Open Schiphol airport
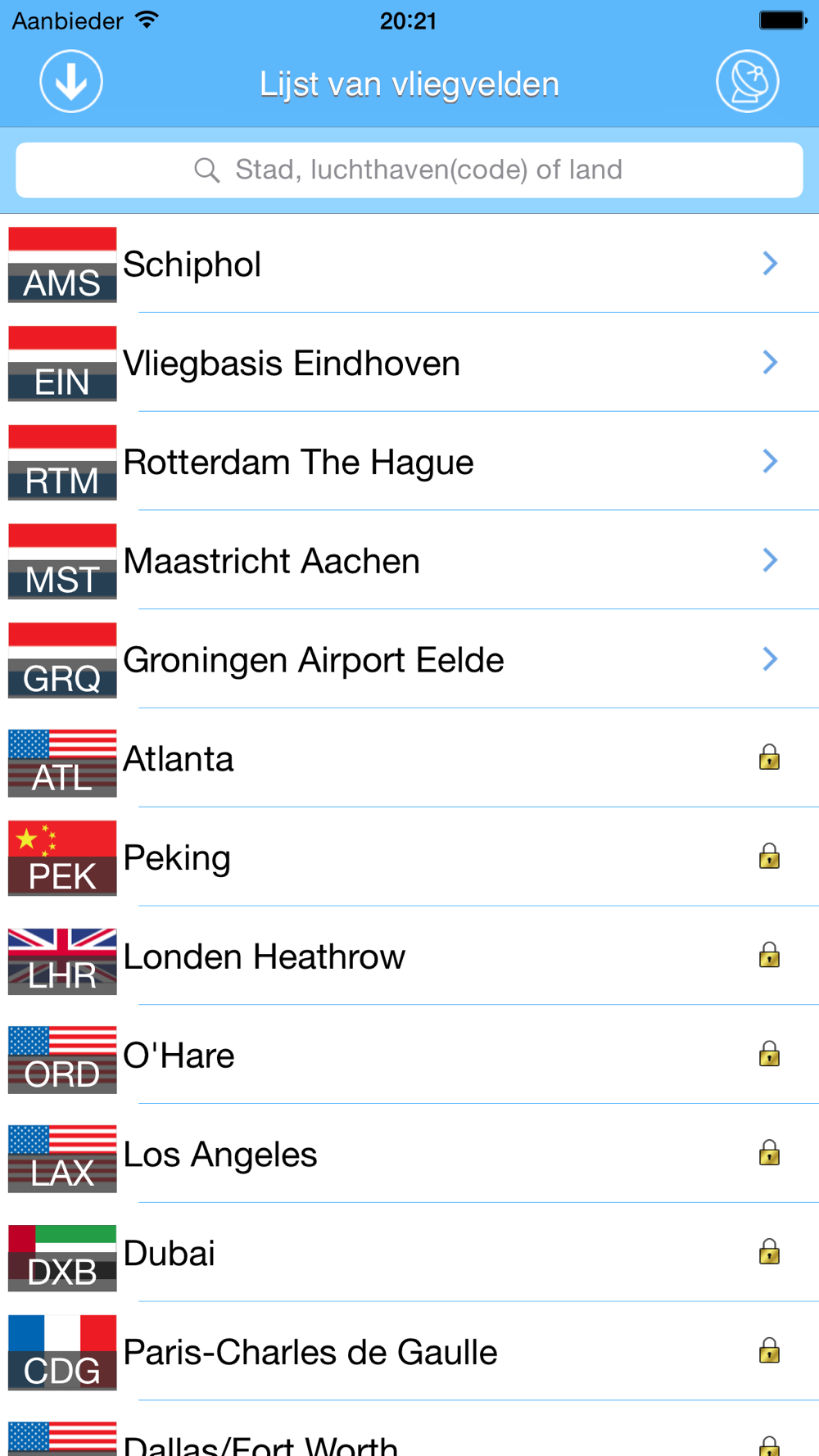The image size is (819, 1456). tap(409, 264)
